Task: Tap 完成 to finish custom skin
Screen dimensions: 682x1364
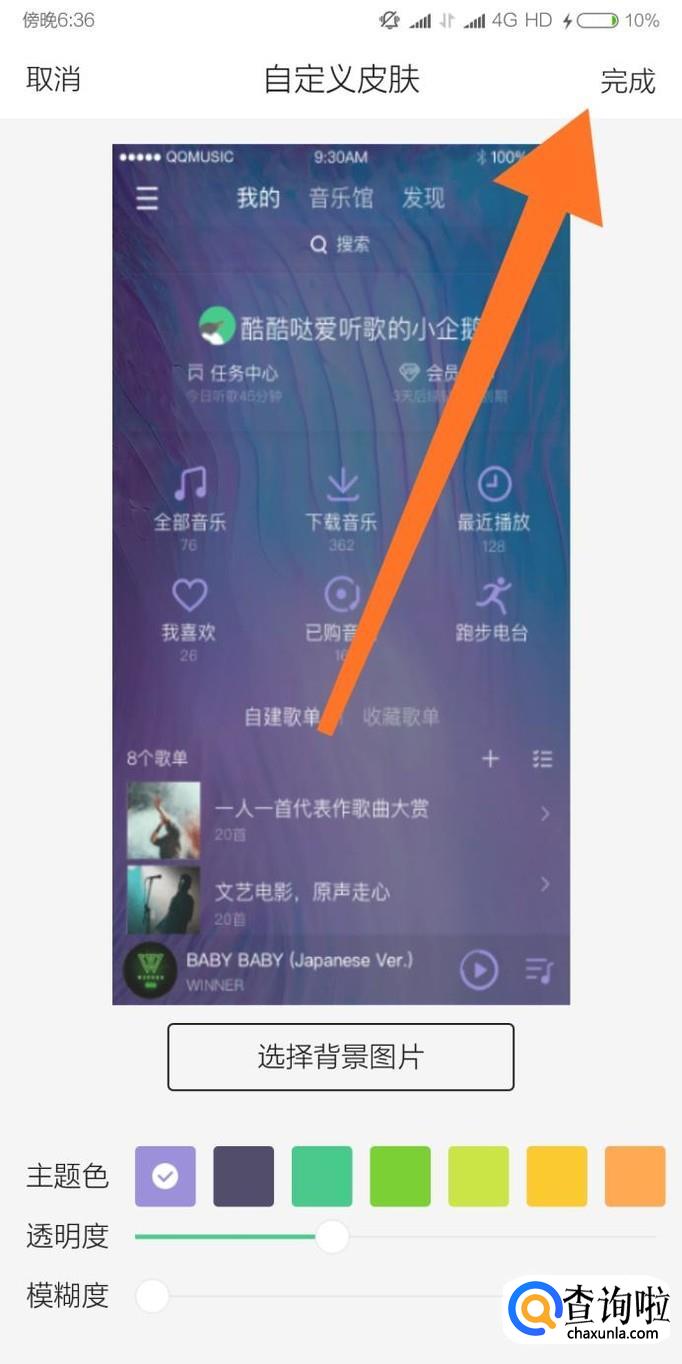Action: [x=627, y=81]
